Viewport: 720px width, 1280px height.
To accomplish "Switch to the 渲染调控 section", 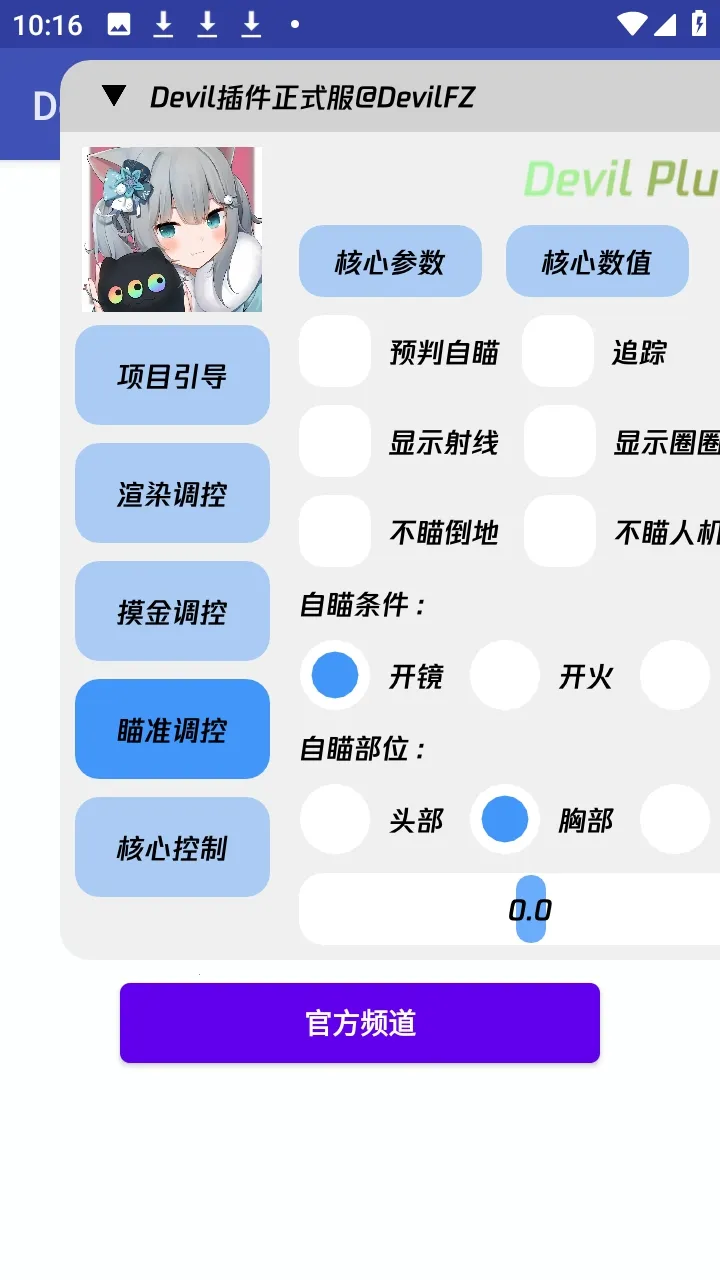I will [x=172, y=493].
